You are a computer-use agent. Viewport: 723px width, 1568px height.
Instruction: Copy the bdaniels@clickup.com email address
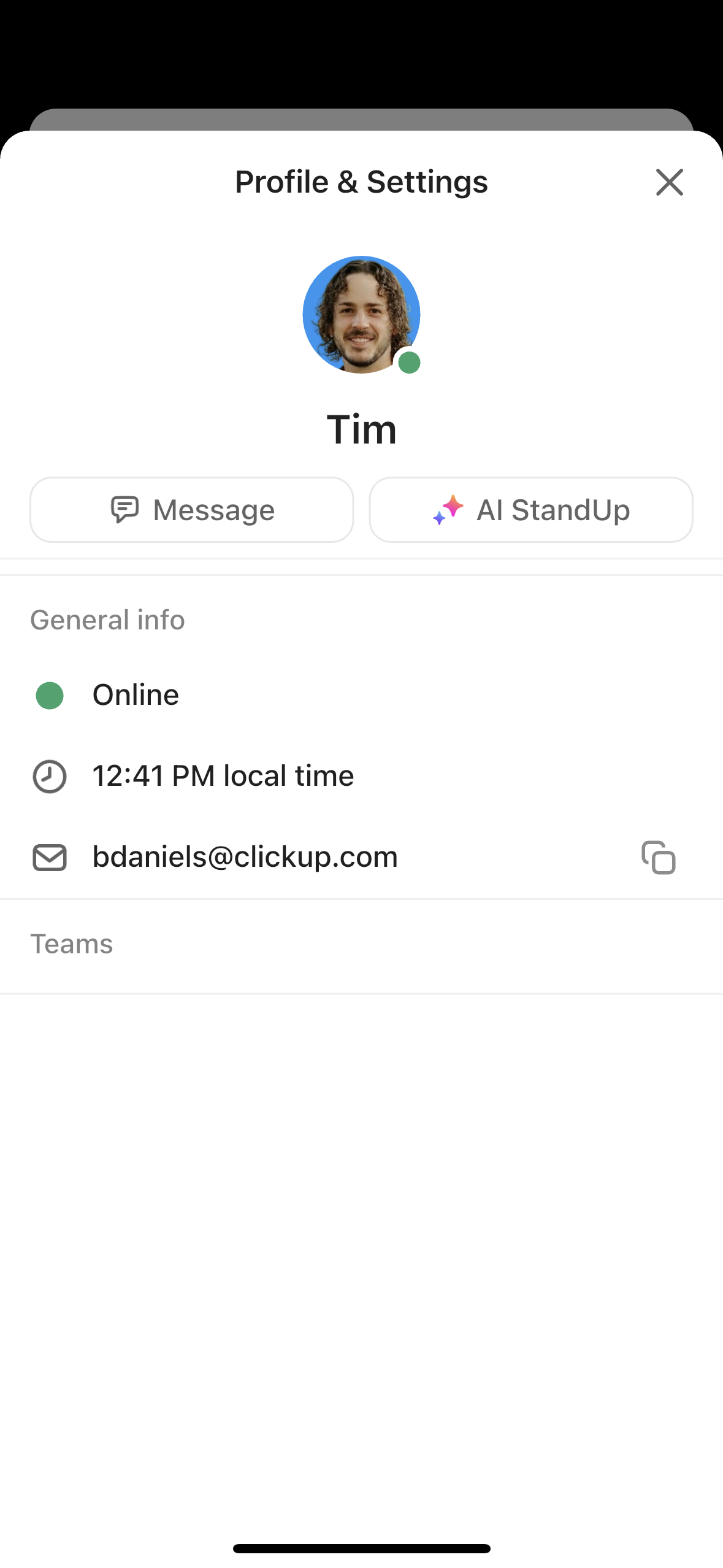[x=659, y=857]
